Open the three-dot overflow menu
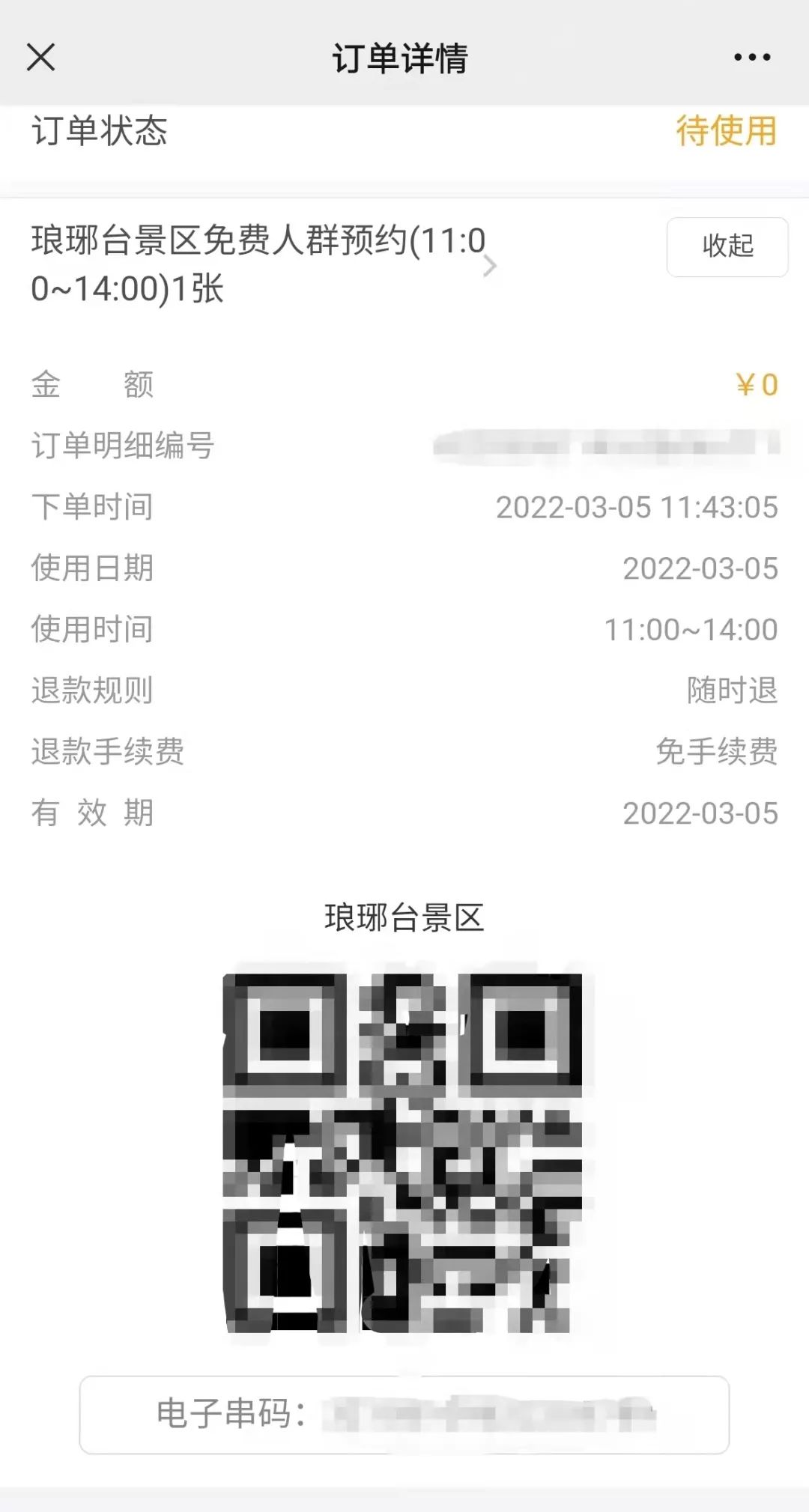Viewport: 809px width, 1512px height. [x=752, y=57]
